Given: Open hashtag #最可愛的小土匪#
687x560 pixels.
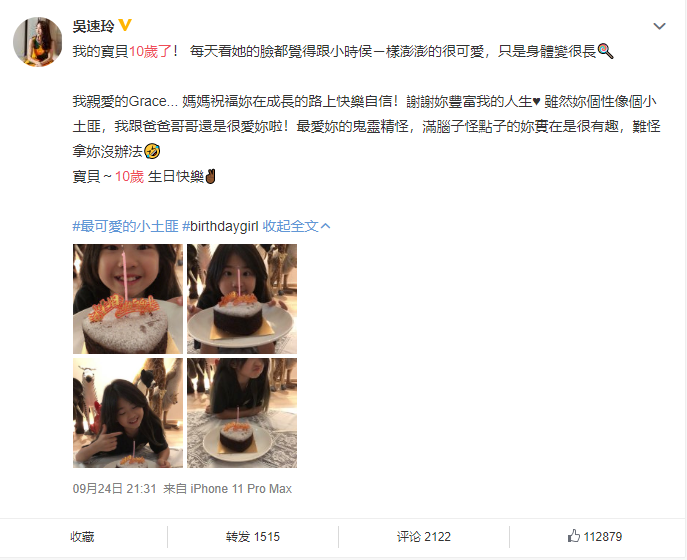Looking at the screenshot, I should click(x=125, y=226).
